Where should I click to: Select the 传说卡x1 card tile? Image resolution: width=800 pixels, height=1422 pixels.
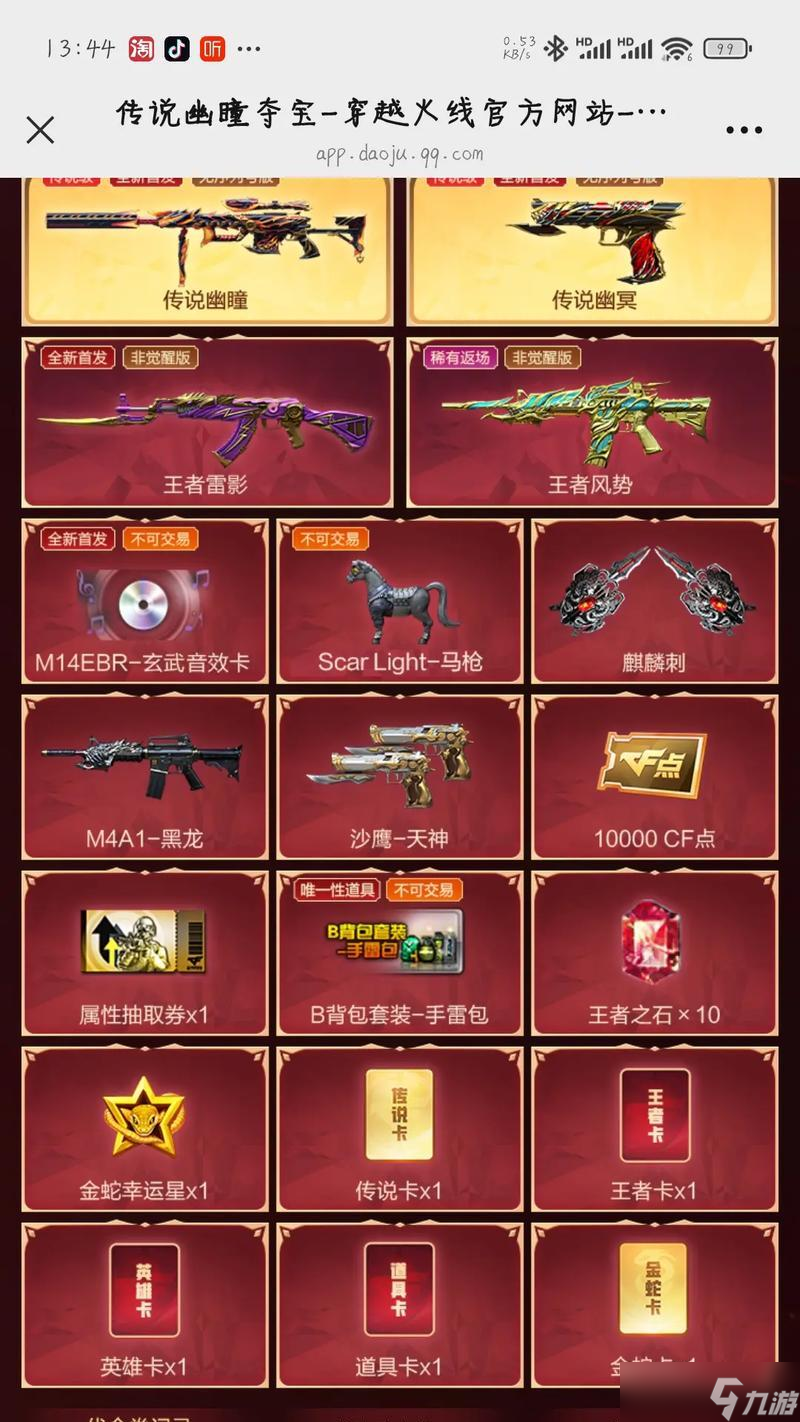[x=400, y=1129]
